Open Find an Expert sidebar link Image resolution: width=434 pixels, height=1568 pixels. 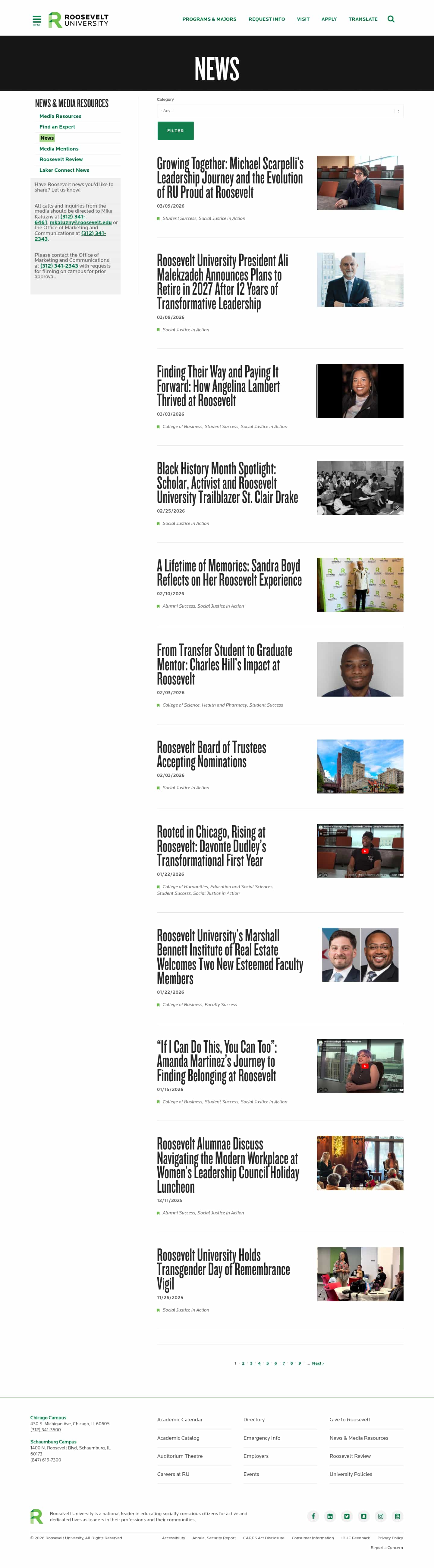coord(57,127)
